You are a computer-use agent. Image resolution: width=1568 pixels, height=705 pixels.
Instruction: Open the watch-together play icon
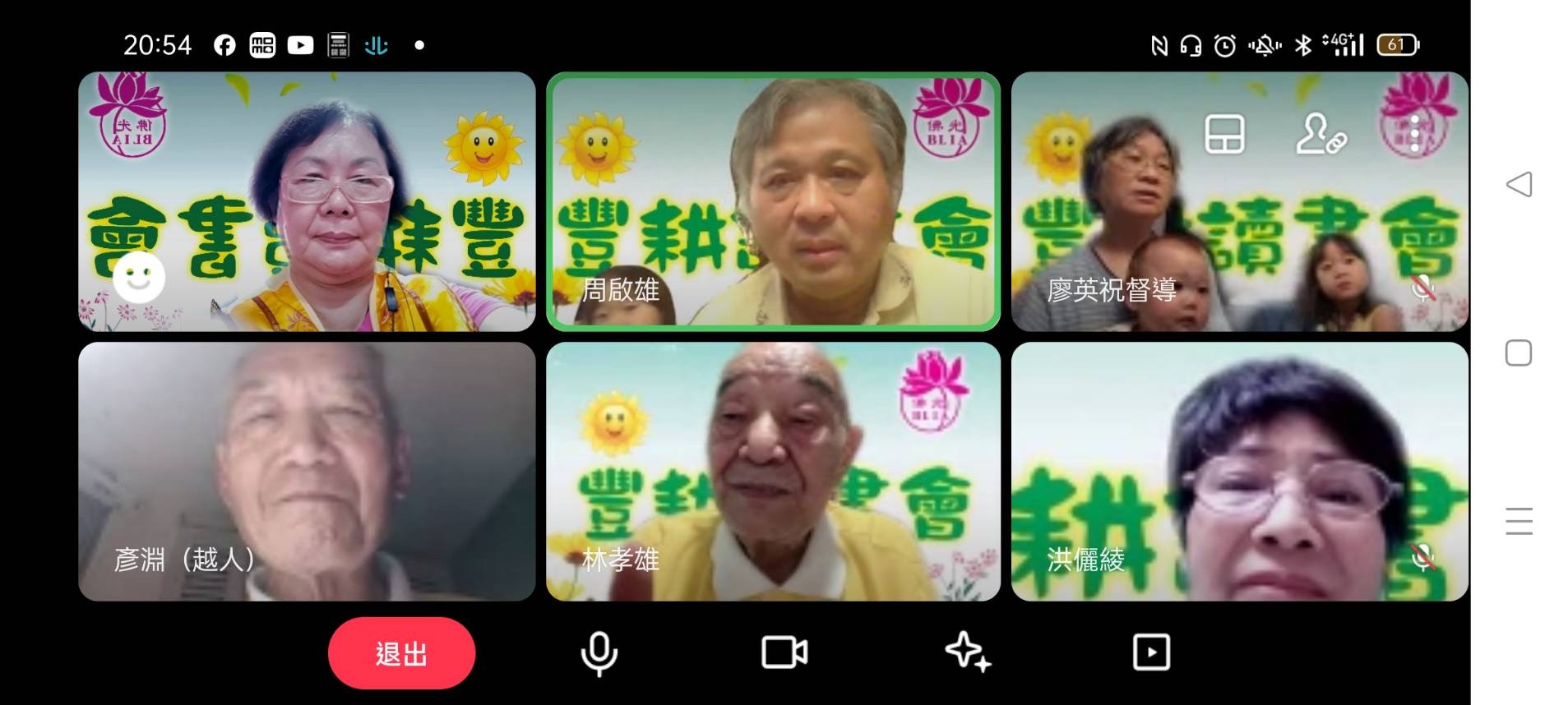click(1151, 653)
